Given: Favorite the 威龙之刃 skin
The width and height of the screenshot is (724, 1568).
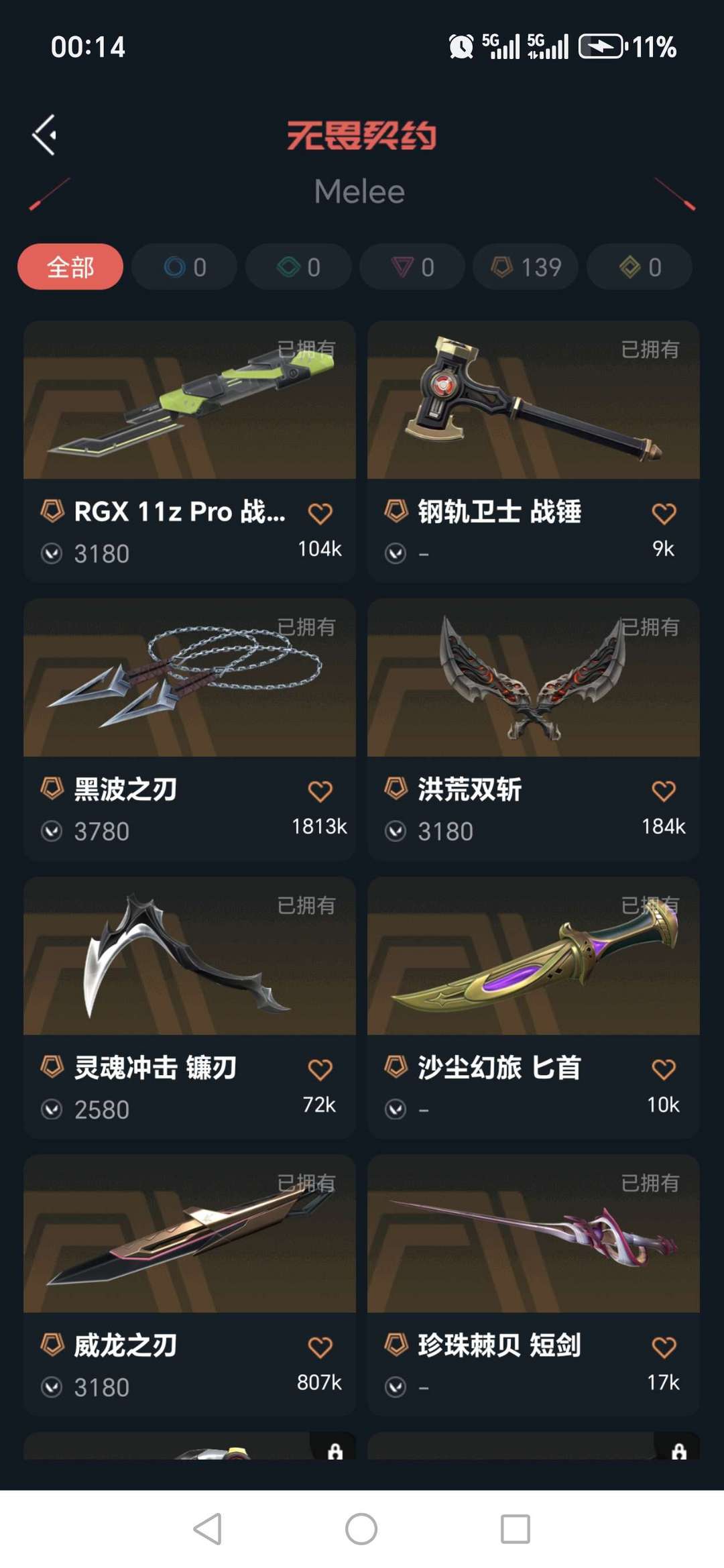Looking at the screenshot, I should pos(321,1345).
